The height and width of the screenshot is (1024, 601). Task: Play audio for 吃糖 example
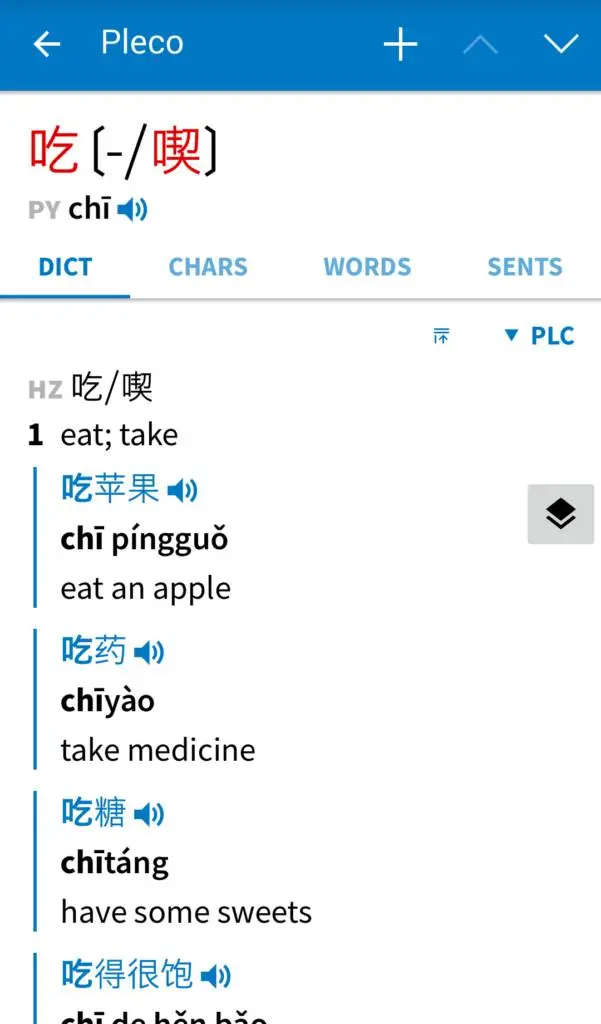[x=149, y=814]
